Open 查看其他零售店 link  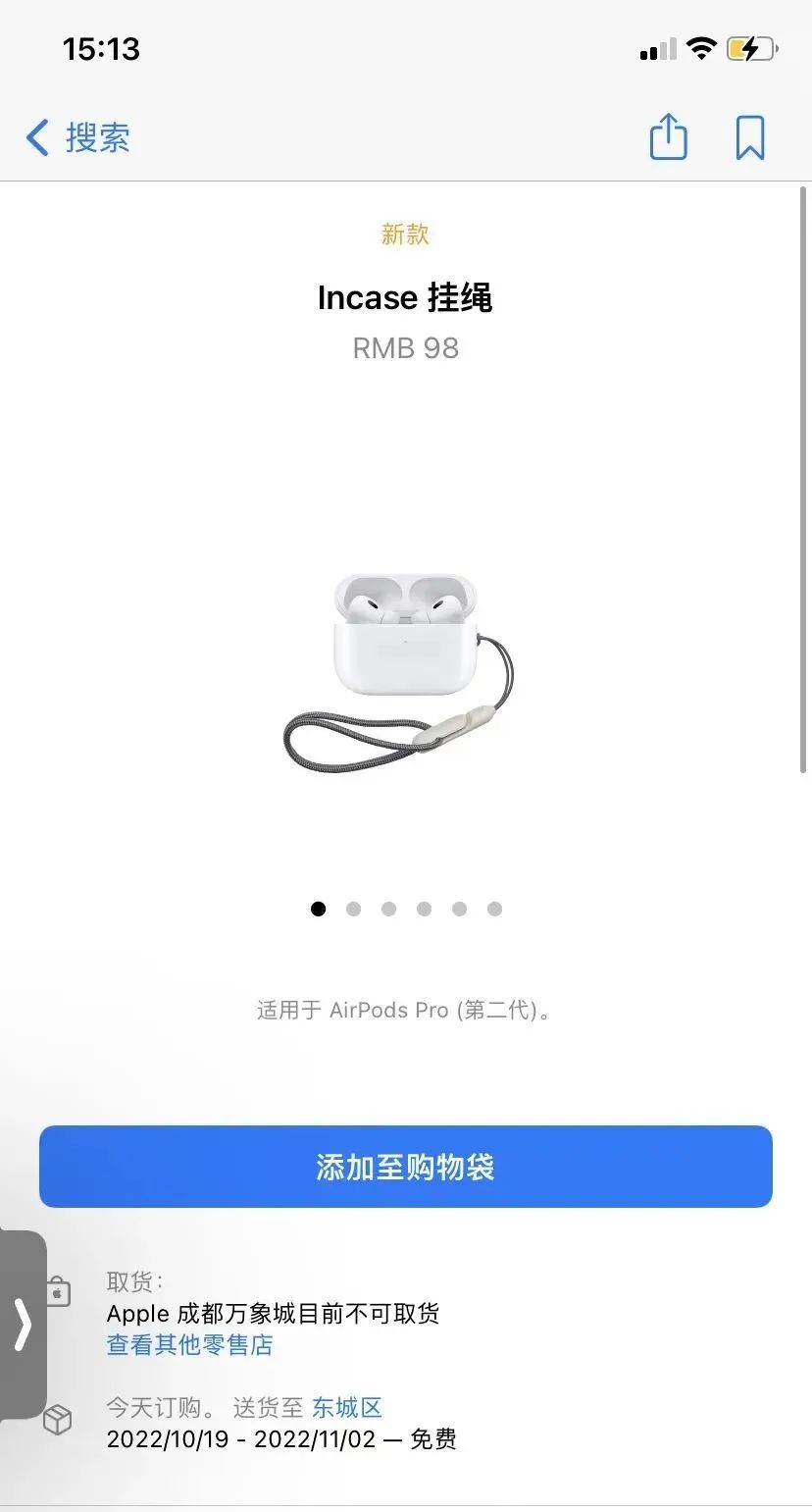pos(189,1344)
